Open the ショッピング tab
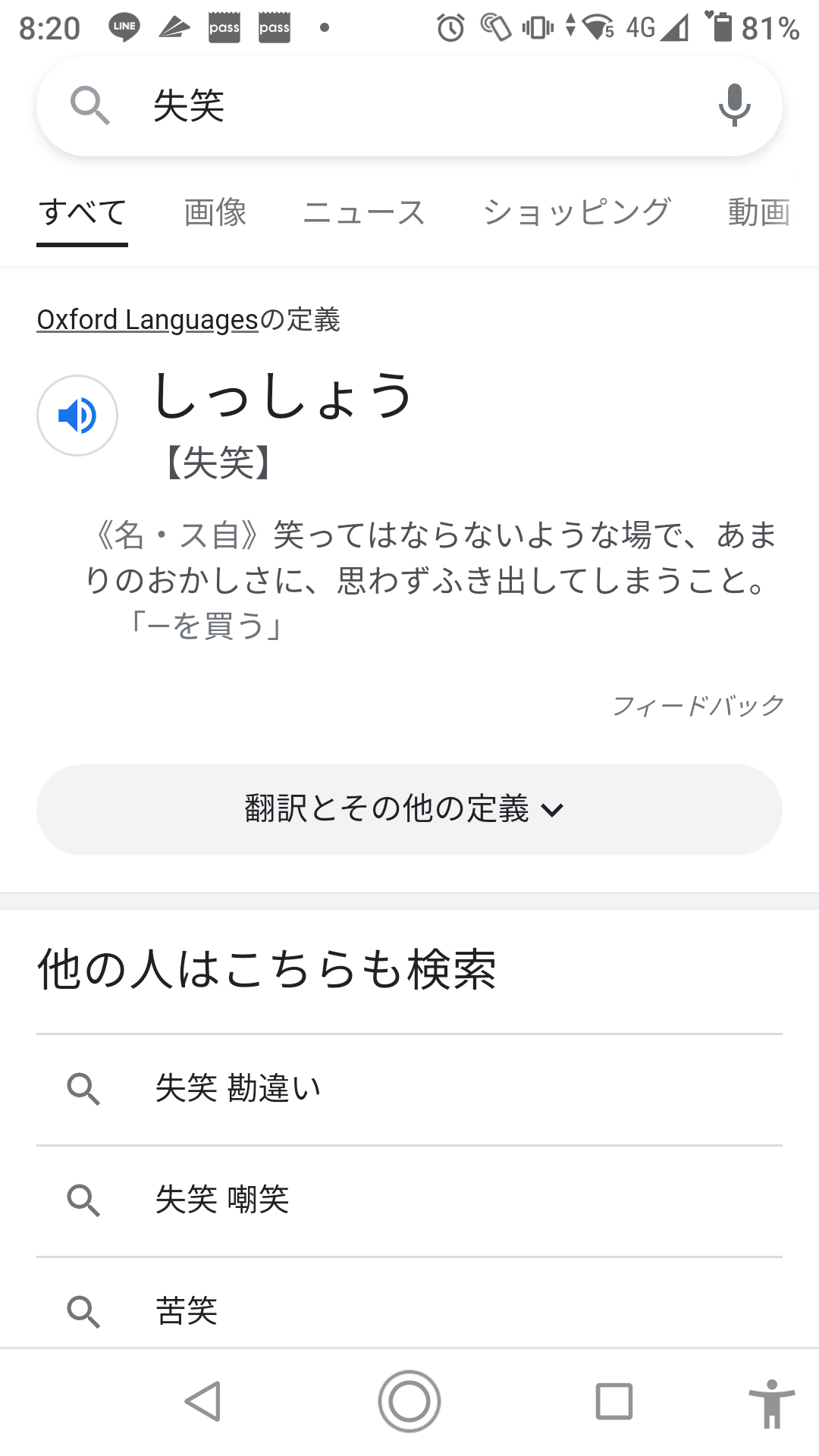The width and height of the screenshot is (819, 1456). point(577,212)
